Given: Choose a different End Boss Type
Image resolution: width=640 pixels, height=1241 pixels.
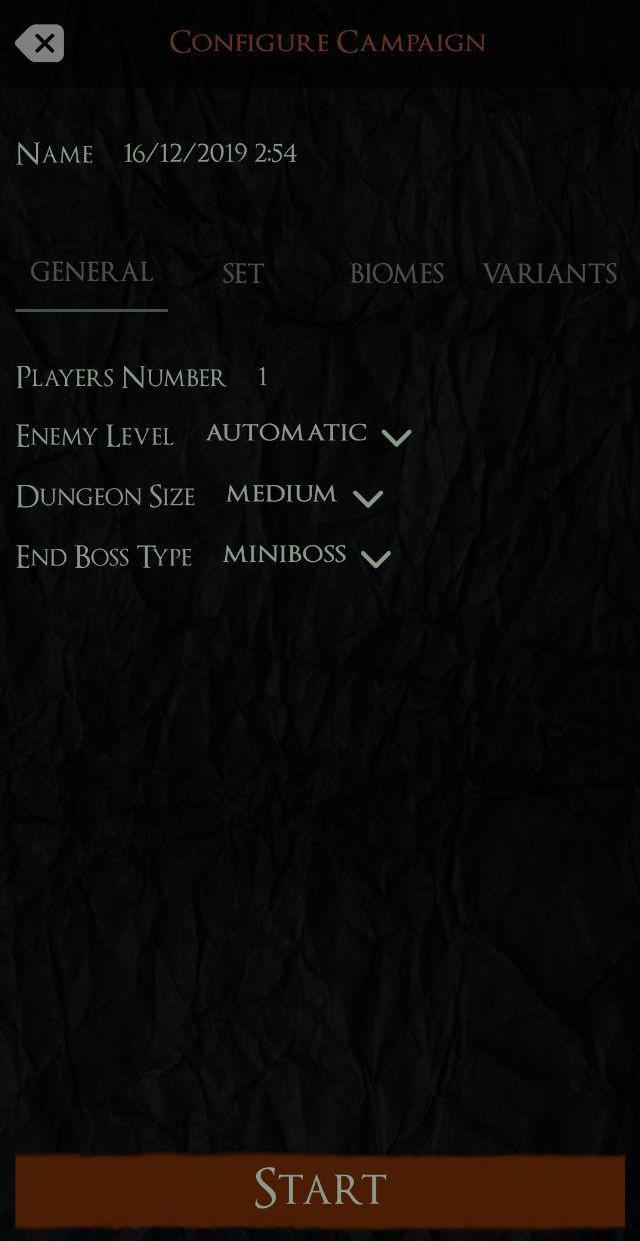Looking at the screenshot, I should 375,558.
